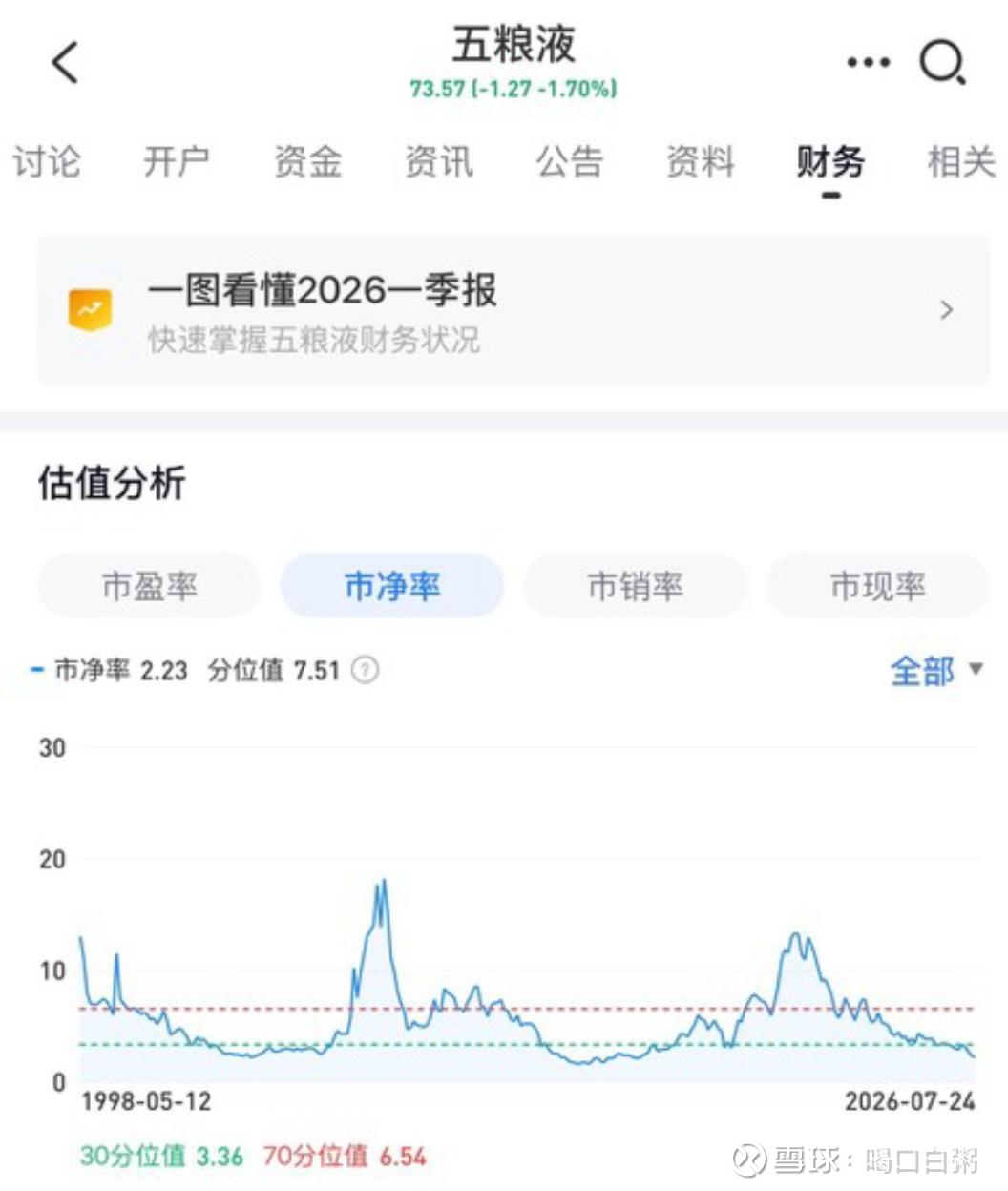The height and width of the screenshot is (1191, 1008).
Task: Tap the search magnifier icon
Action: coord(943,63)
